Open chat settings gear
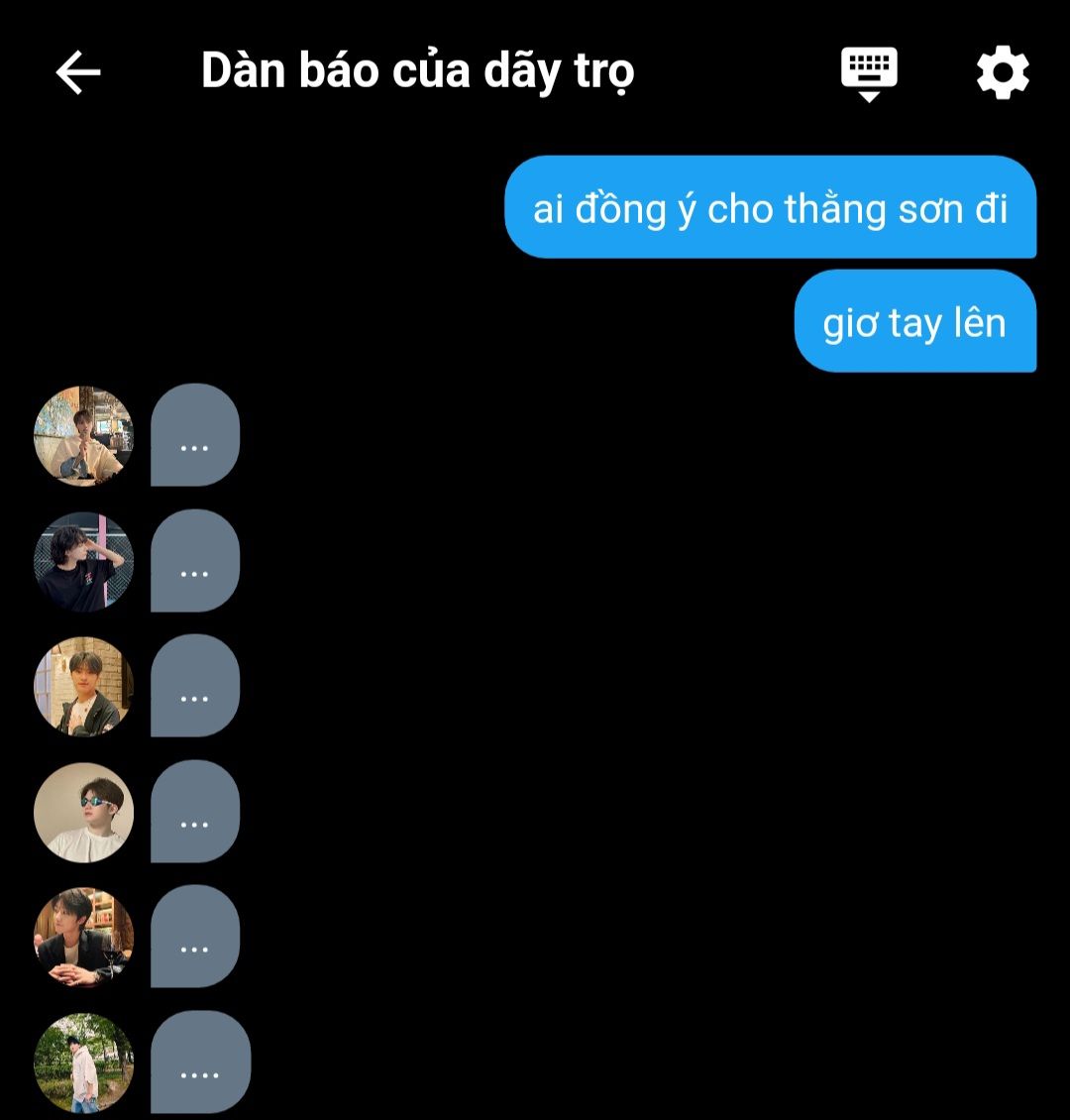This screenshot has width=1070, height=1120. 1003,72
